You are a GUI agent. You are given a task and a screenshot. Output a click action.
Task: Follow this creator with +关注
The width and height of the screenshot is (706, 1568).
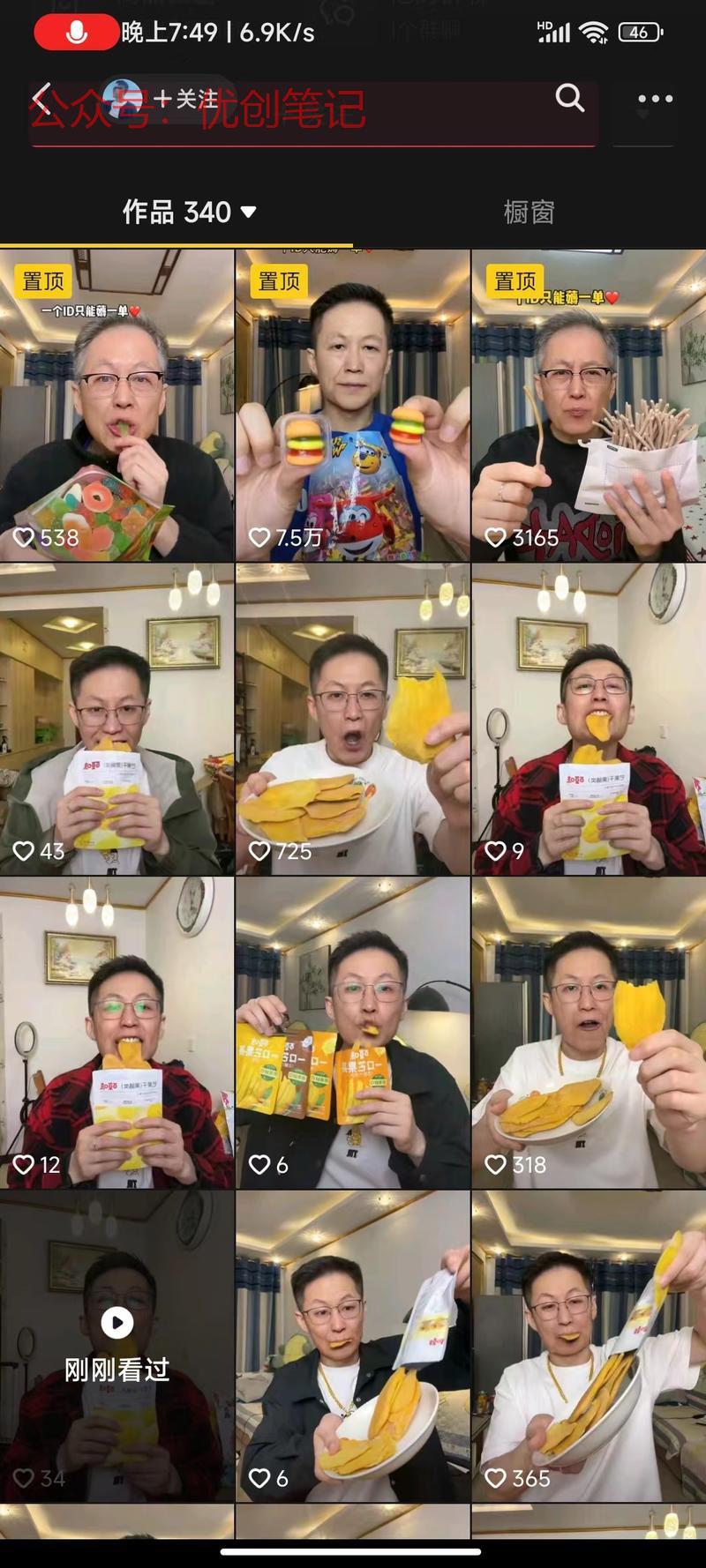point(185,99)
